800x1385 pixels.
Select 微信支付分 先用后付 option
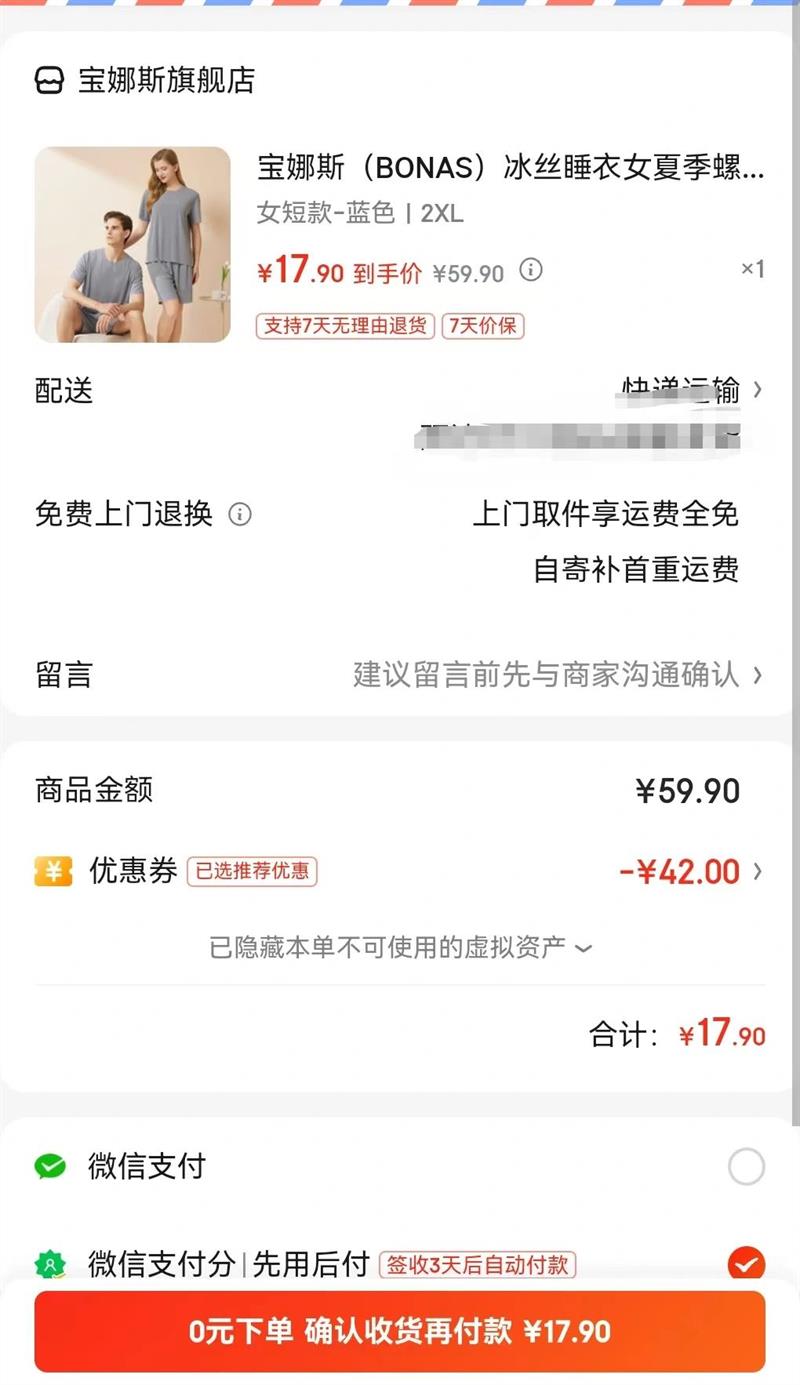[746, 1265]
